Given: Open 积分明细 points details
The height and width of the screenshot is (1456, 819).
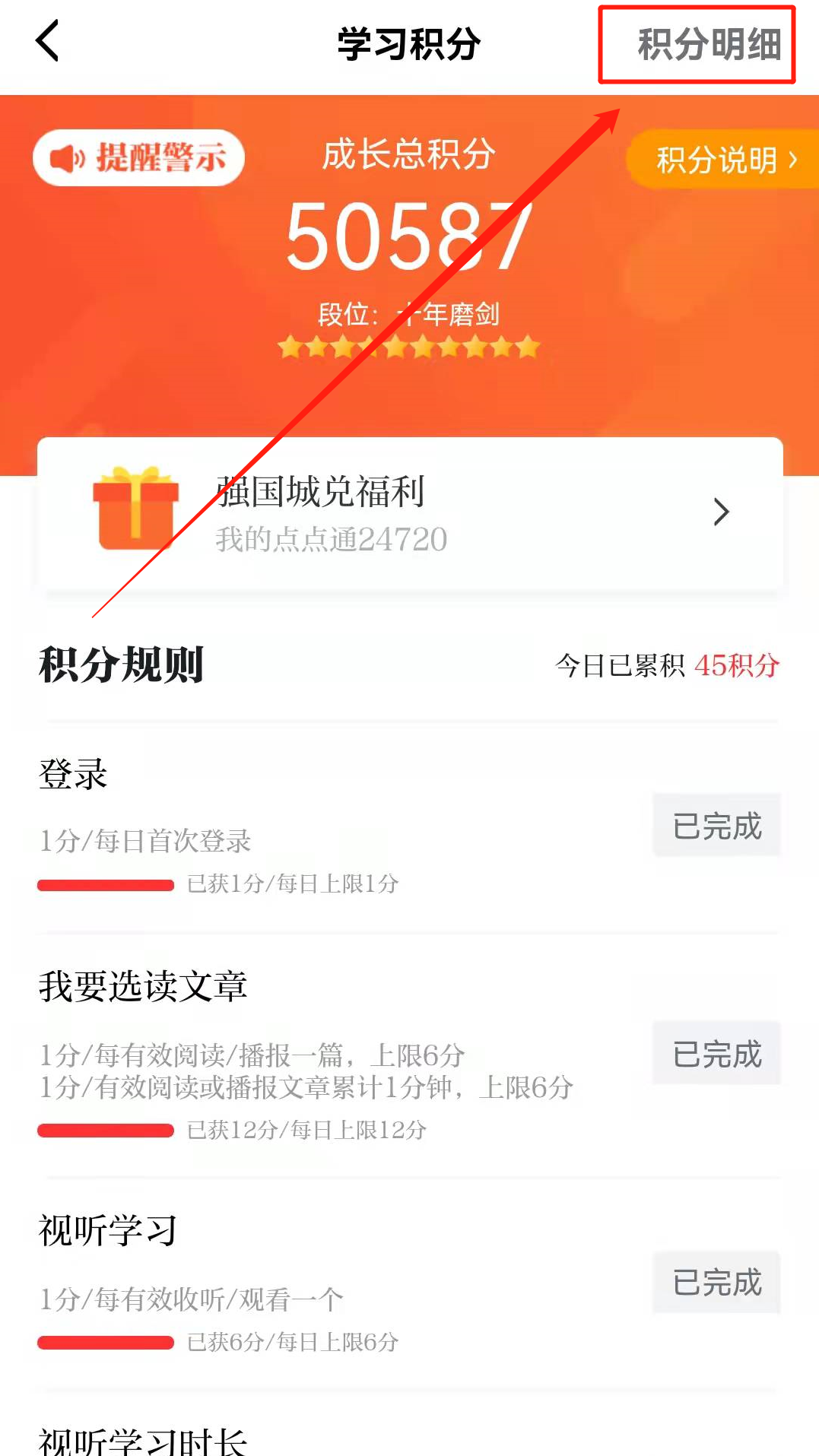Looking at the screenshot, I should (x=708, y=44).
